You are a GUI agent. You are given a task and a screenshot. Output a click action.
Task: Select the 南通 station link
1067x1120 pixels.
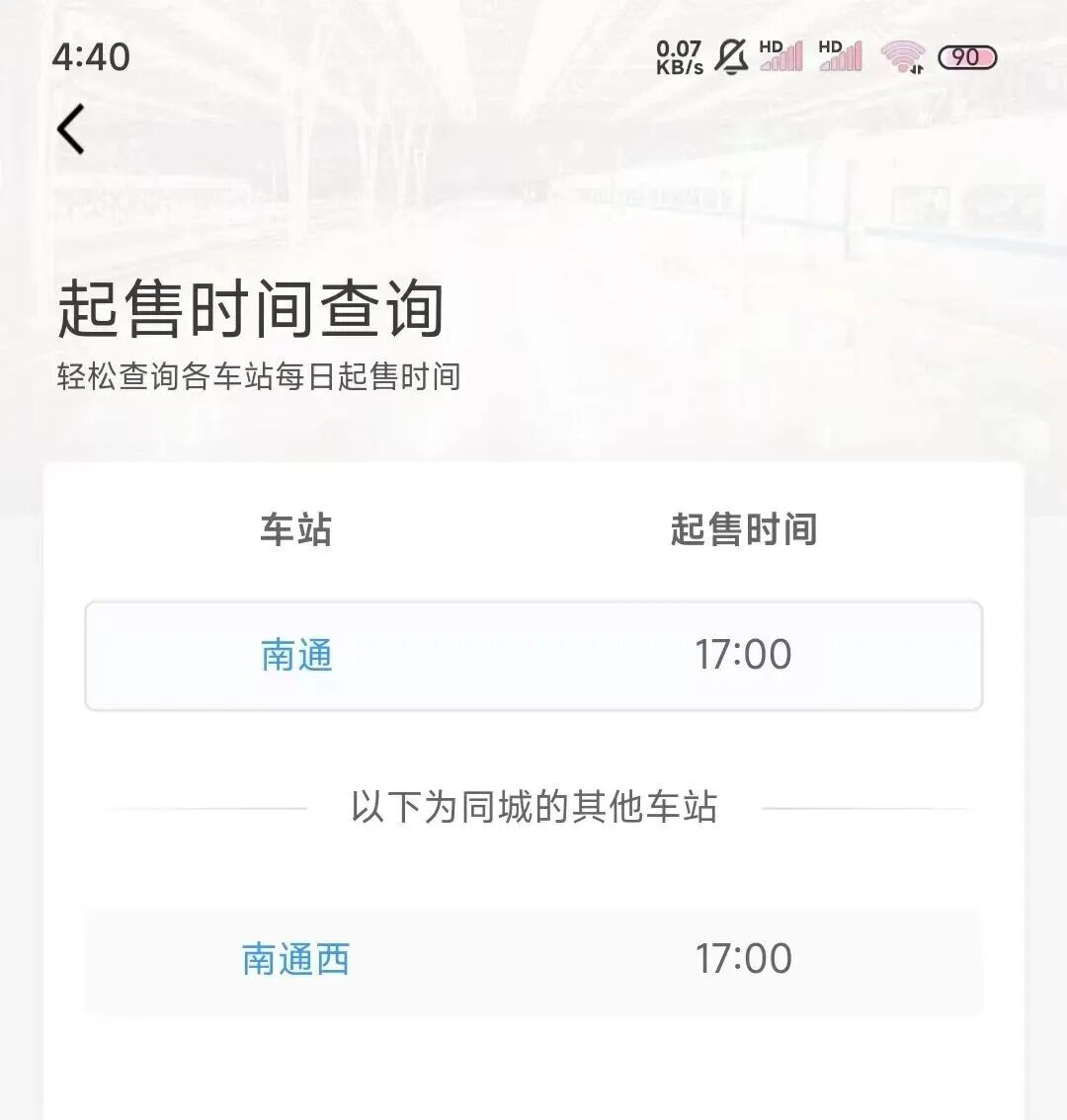coord(298,654)
